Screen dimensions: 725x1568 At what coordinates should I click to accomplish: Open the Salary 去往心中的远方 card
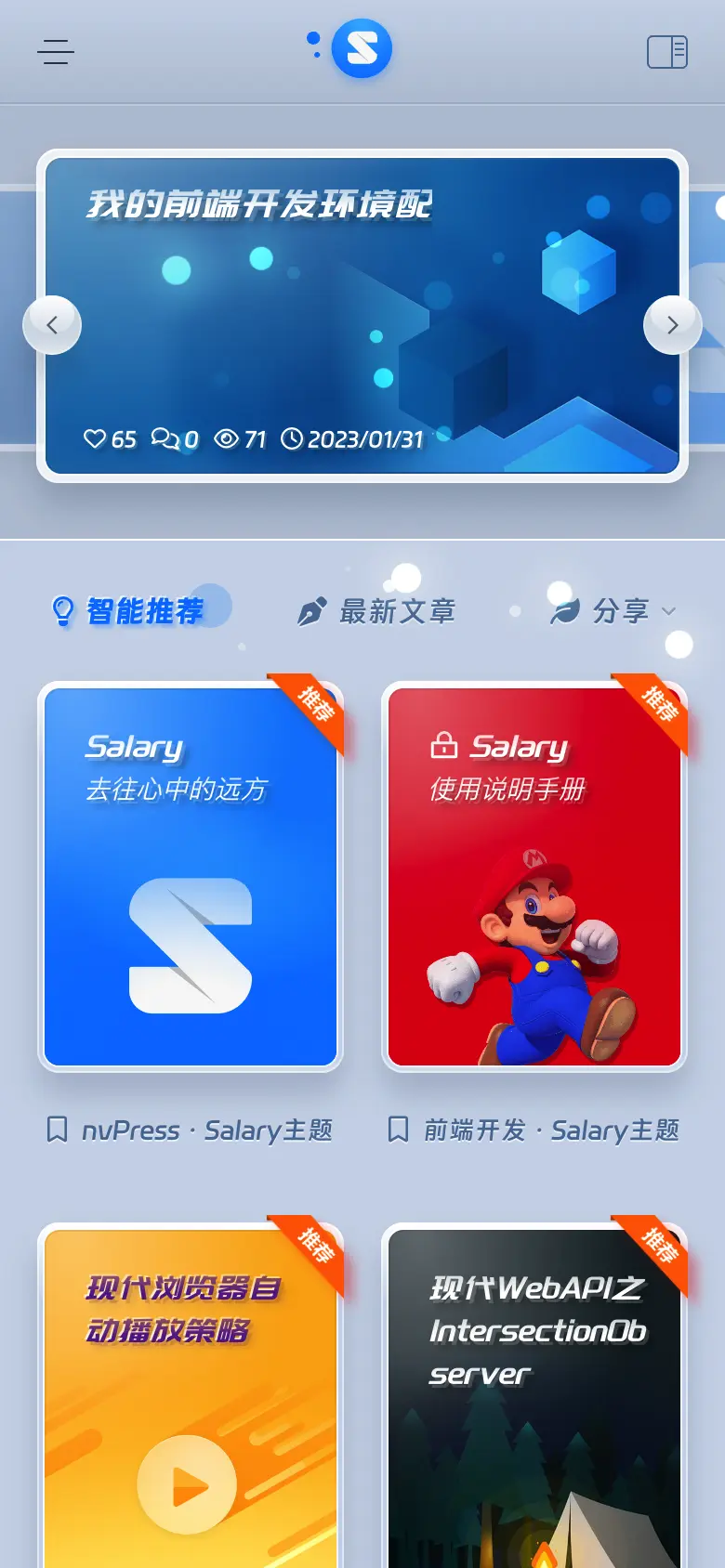tap(191, 876)
